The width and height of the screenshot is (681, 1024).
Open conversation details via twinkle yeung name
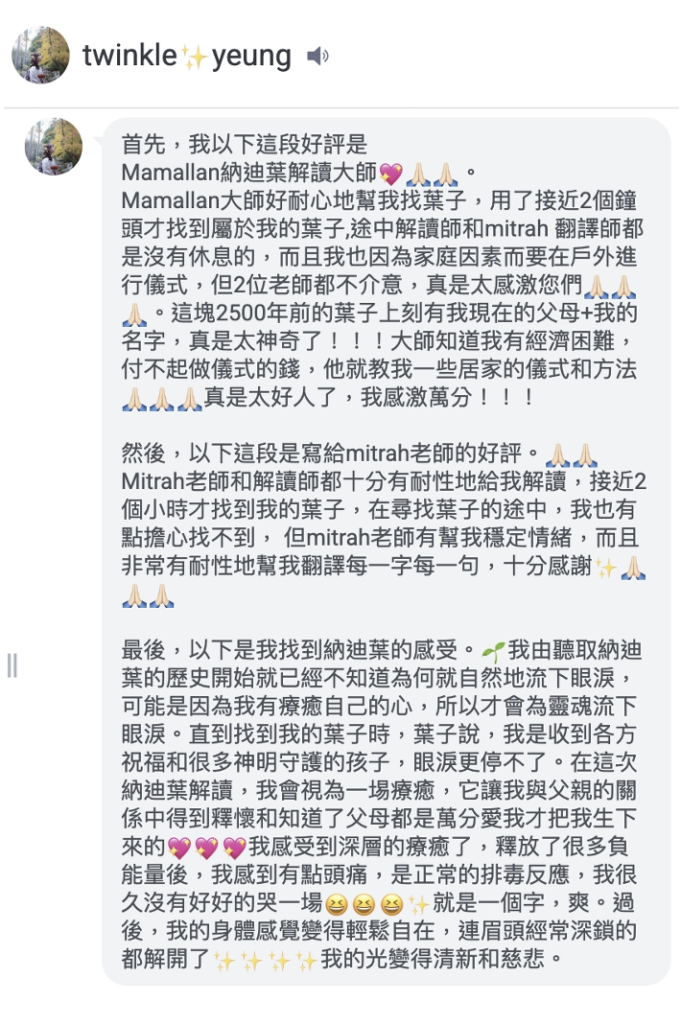pos(187,56)
